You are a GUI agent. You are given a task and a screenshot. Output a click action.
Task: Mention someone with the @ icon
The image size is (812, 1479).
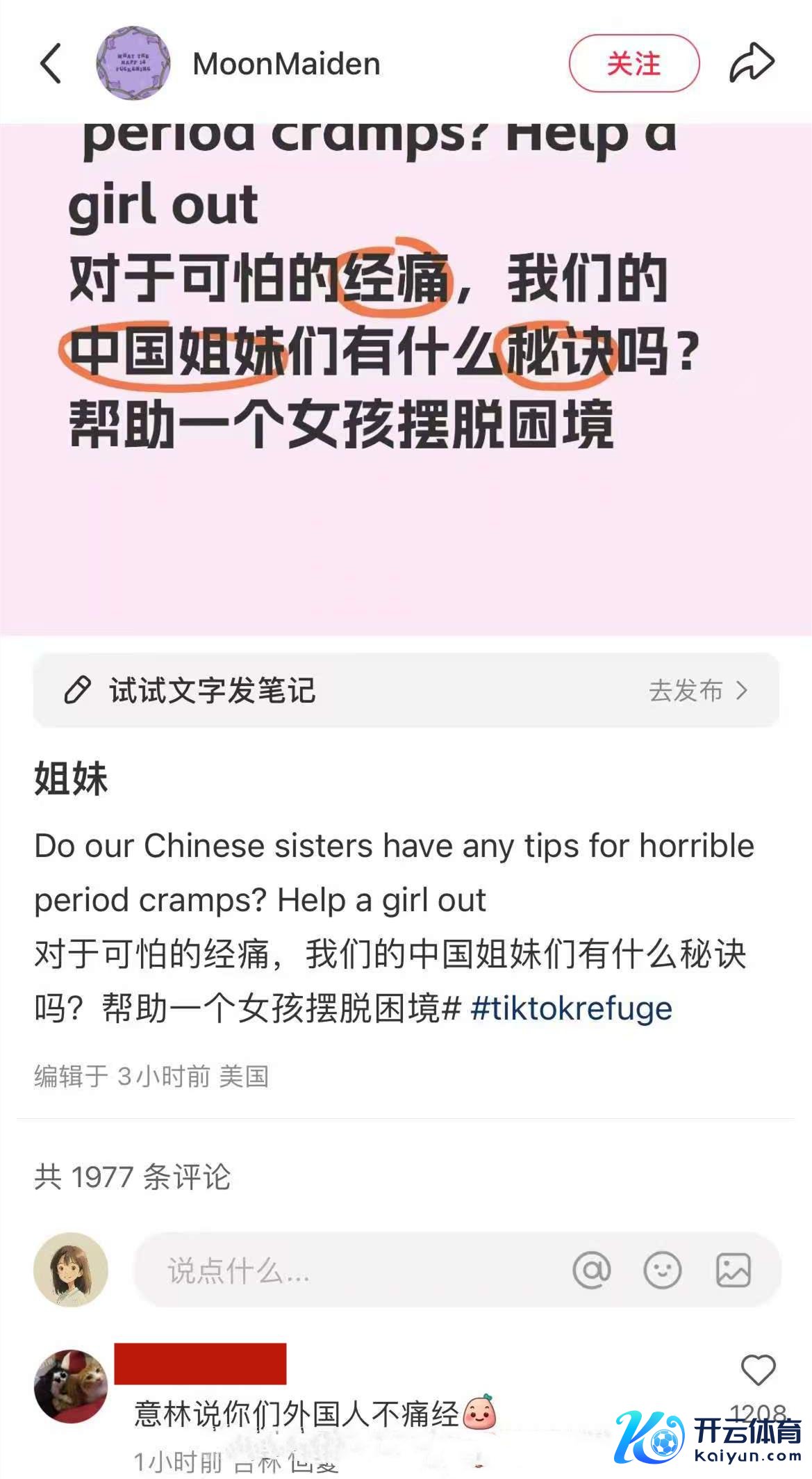(x=592, y=1270)
